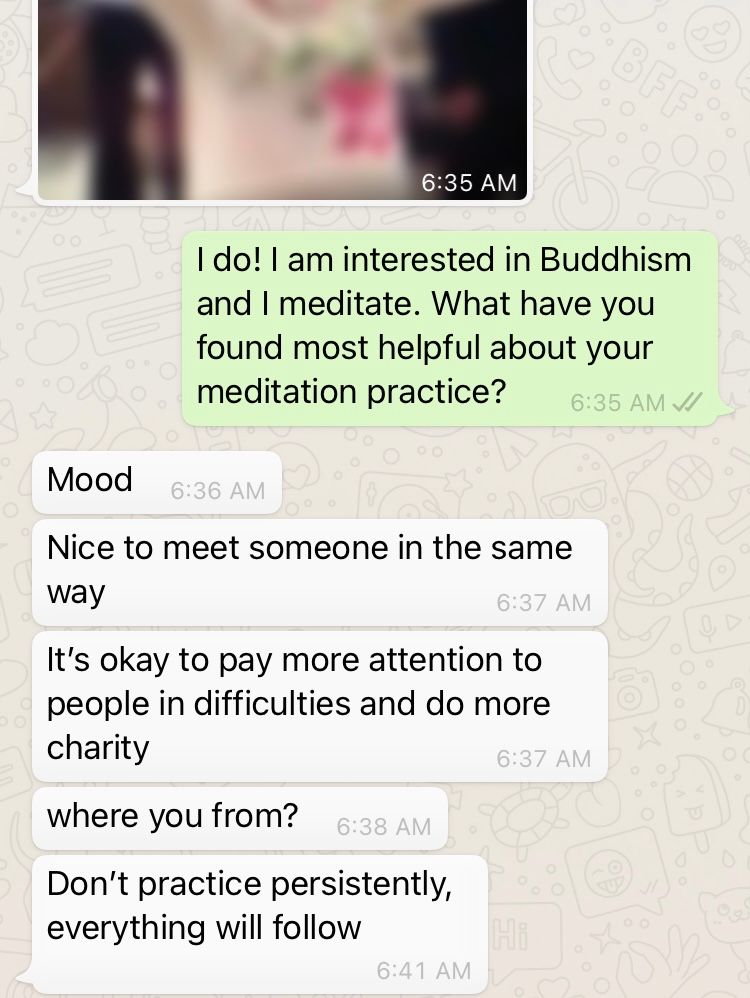Open the received photo sent at 6:35 AM

coord(282,95)
